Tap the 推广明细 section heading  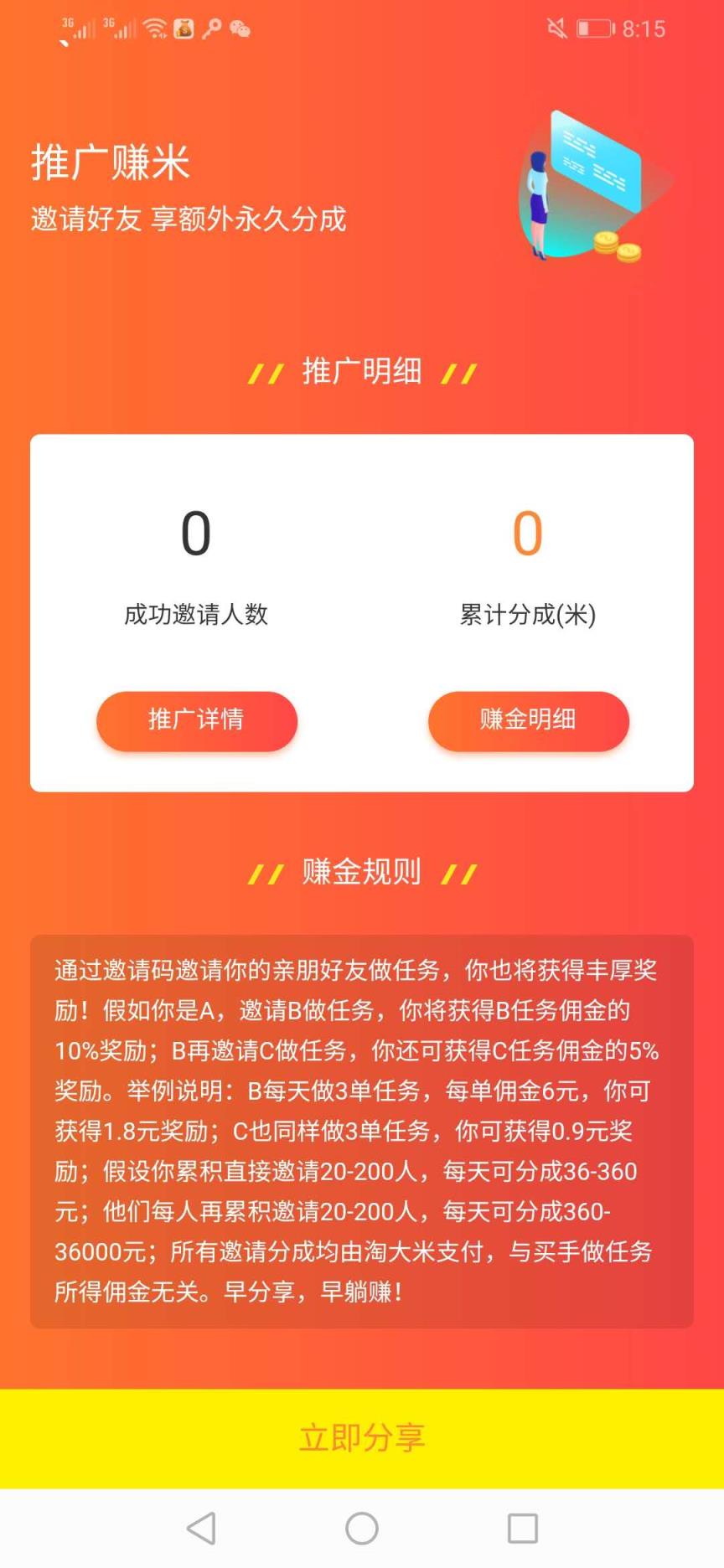tap(362, 371)
